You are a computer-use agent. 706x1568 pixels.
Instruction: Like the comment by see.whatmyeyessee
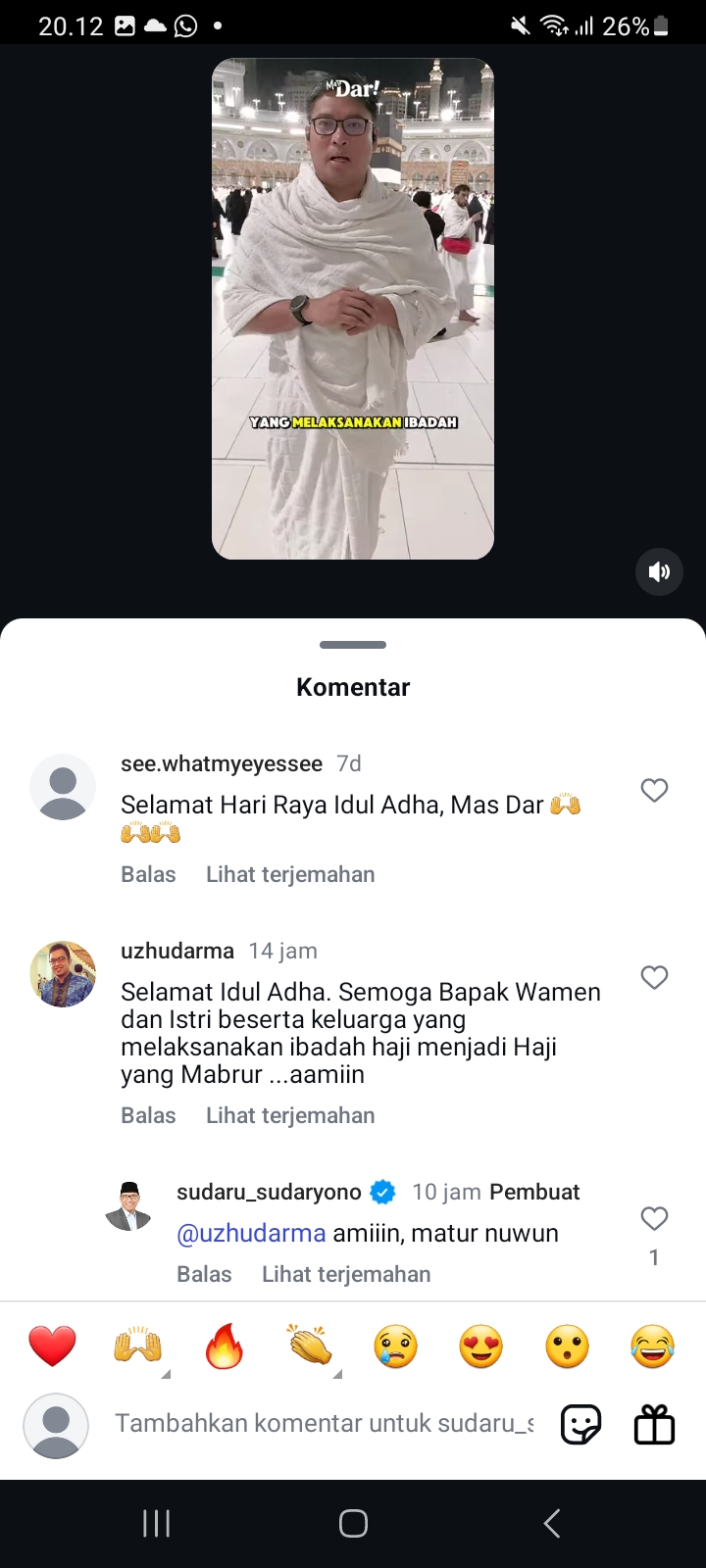[x=654, y=790]
